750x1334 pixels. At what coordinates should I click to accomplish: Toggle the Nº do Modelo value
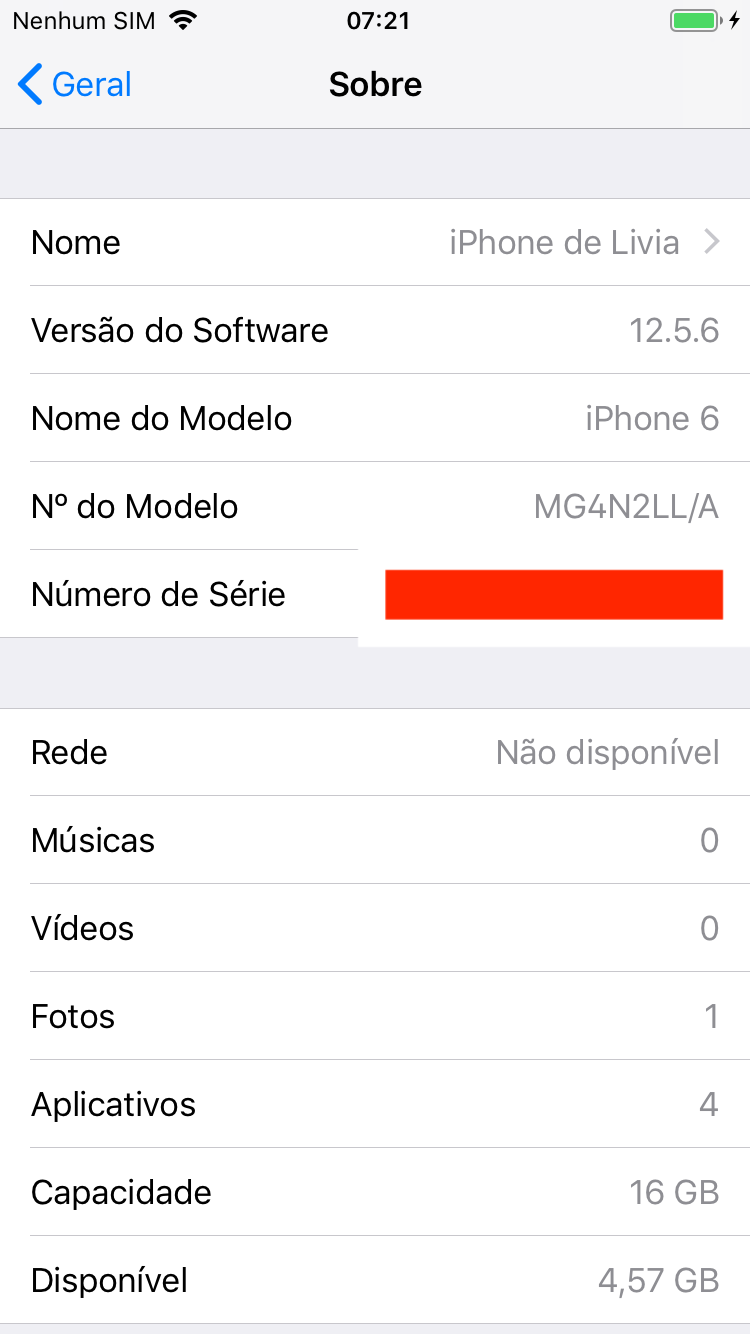pyautogui.click(x=625, y=507)
